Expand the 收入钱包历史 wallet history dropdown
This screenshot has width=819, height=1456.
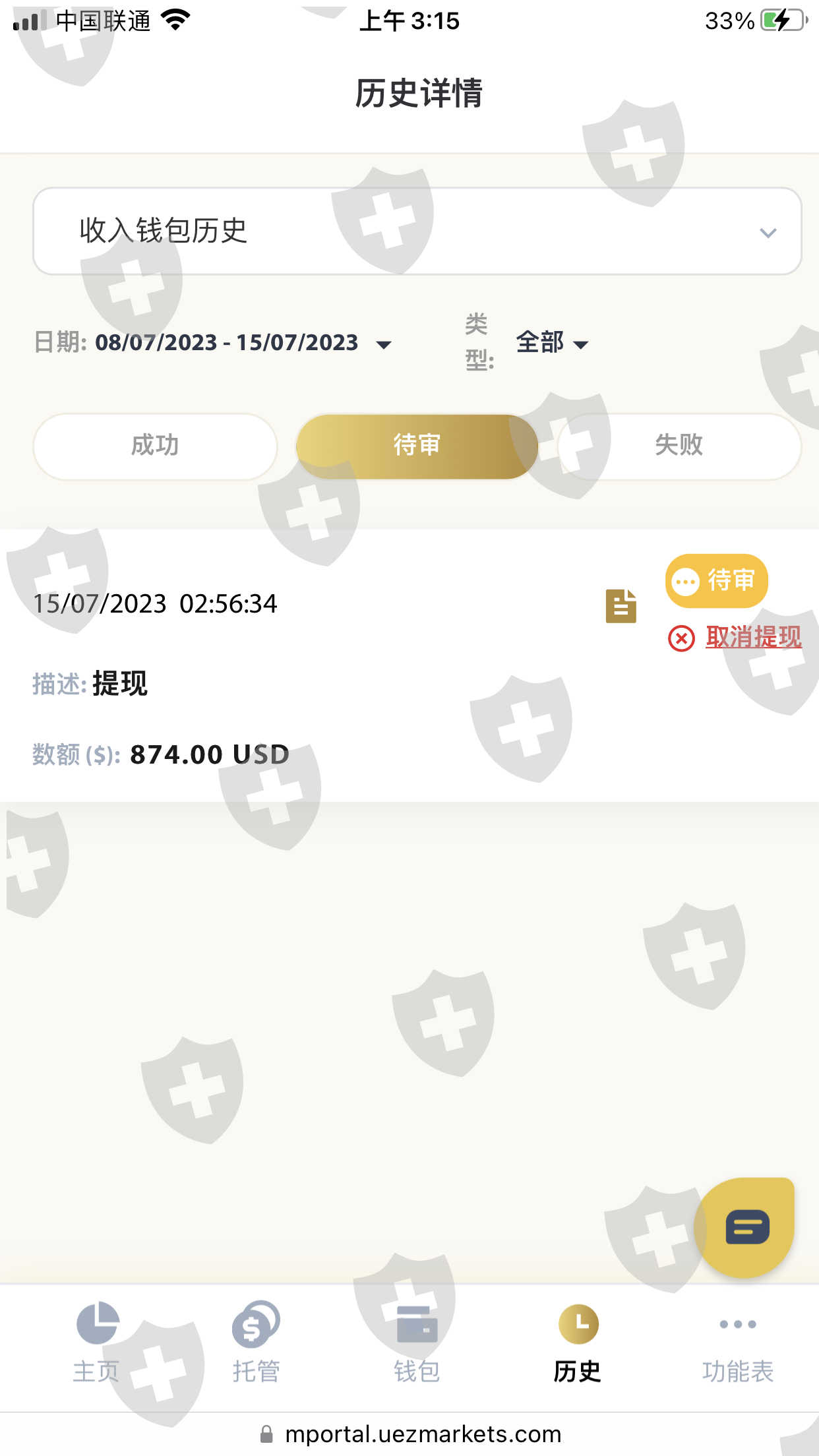417,231
